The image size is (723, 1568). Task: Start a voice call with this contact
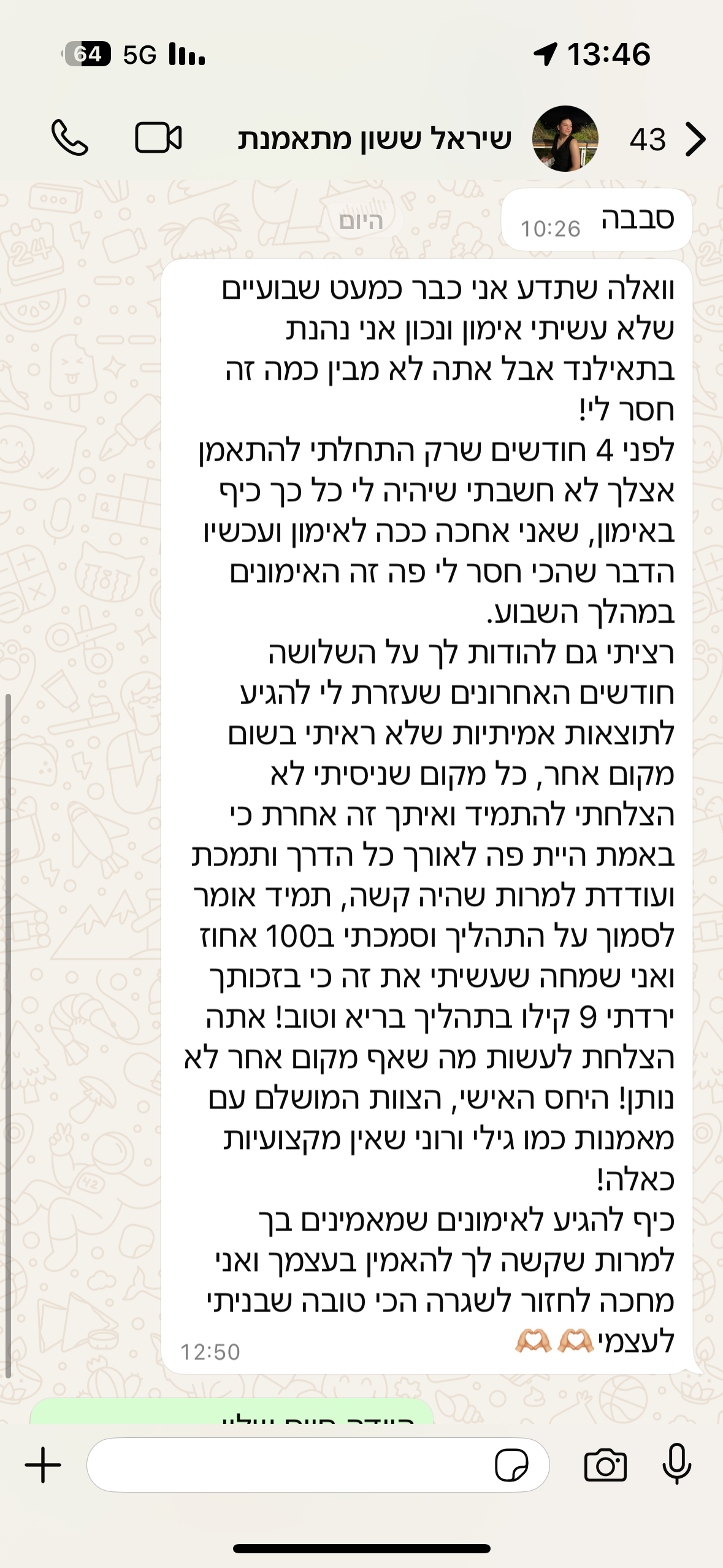(69, 138)
